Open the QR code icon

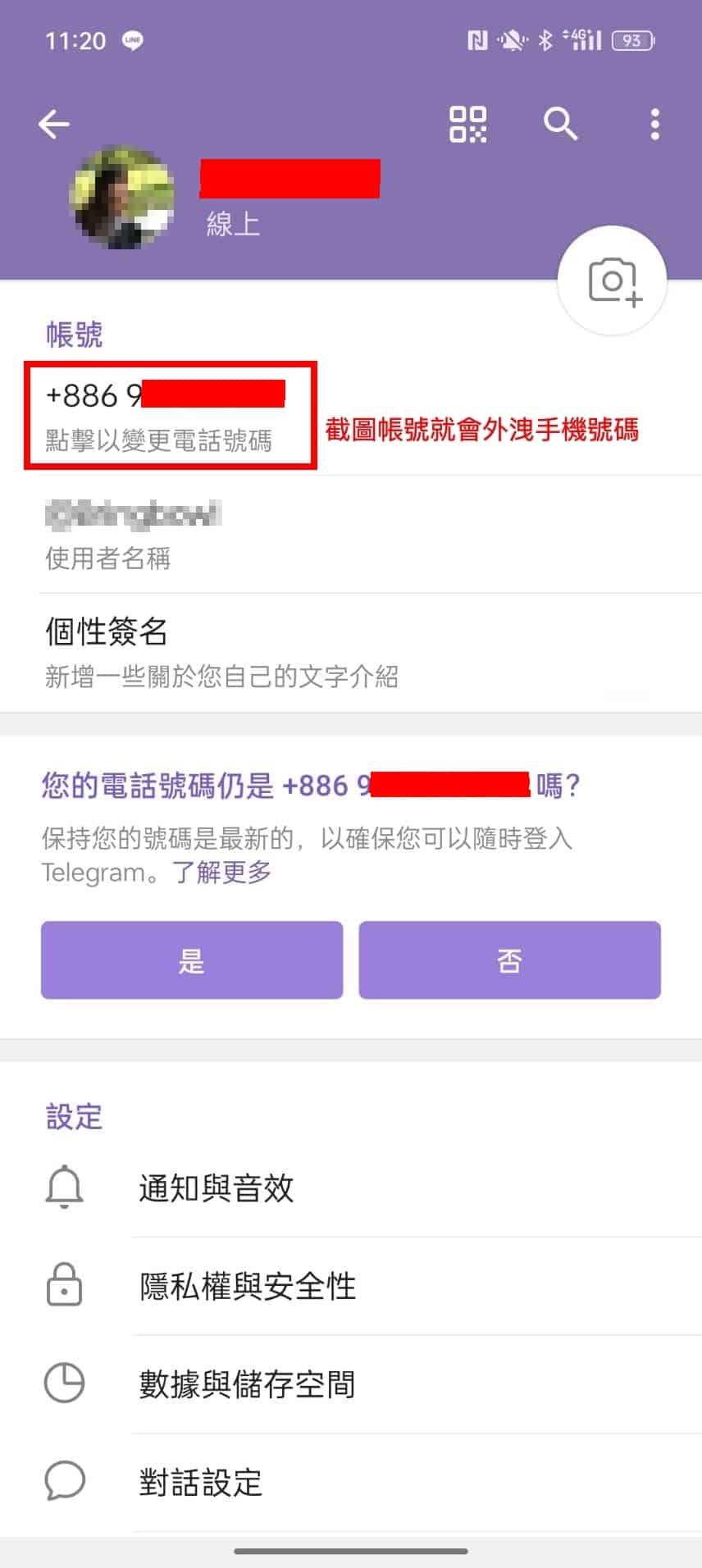point(467,125)
